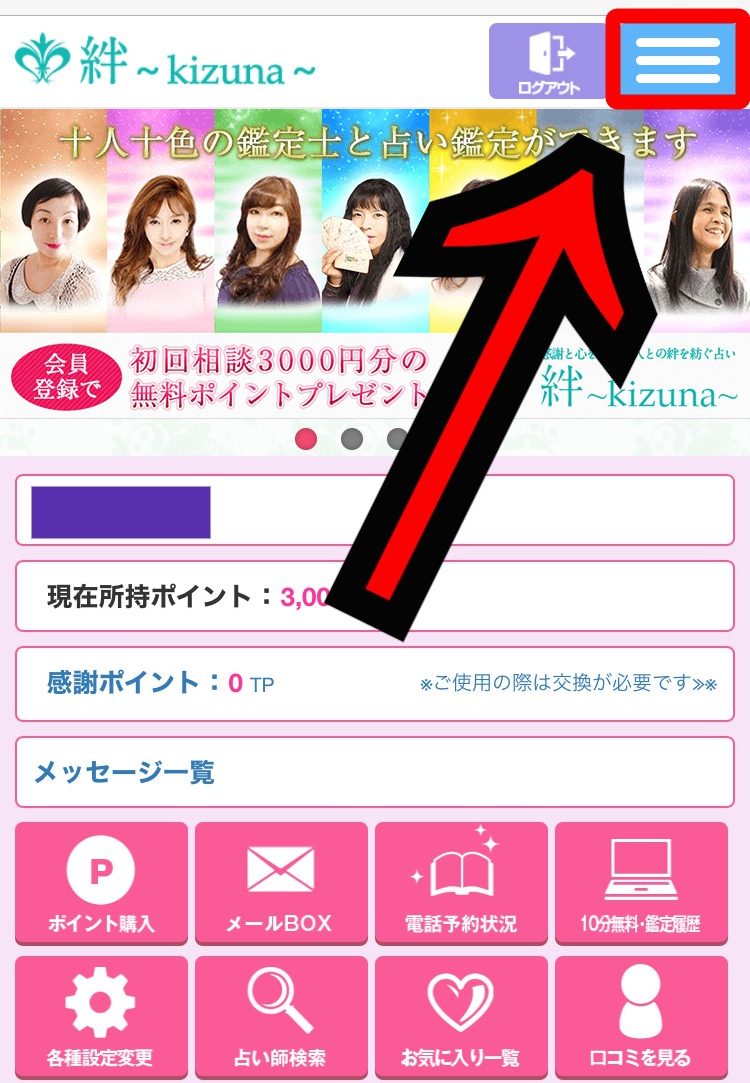Screen dimensions: 750x1083
Task: Open the 感謝ポイント exchange link
Action: tap(567, 684)
